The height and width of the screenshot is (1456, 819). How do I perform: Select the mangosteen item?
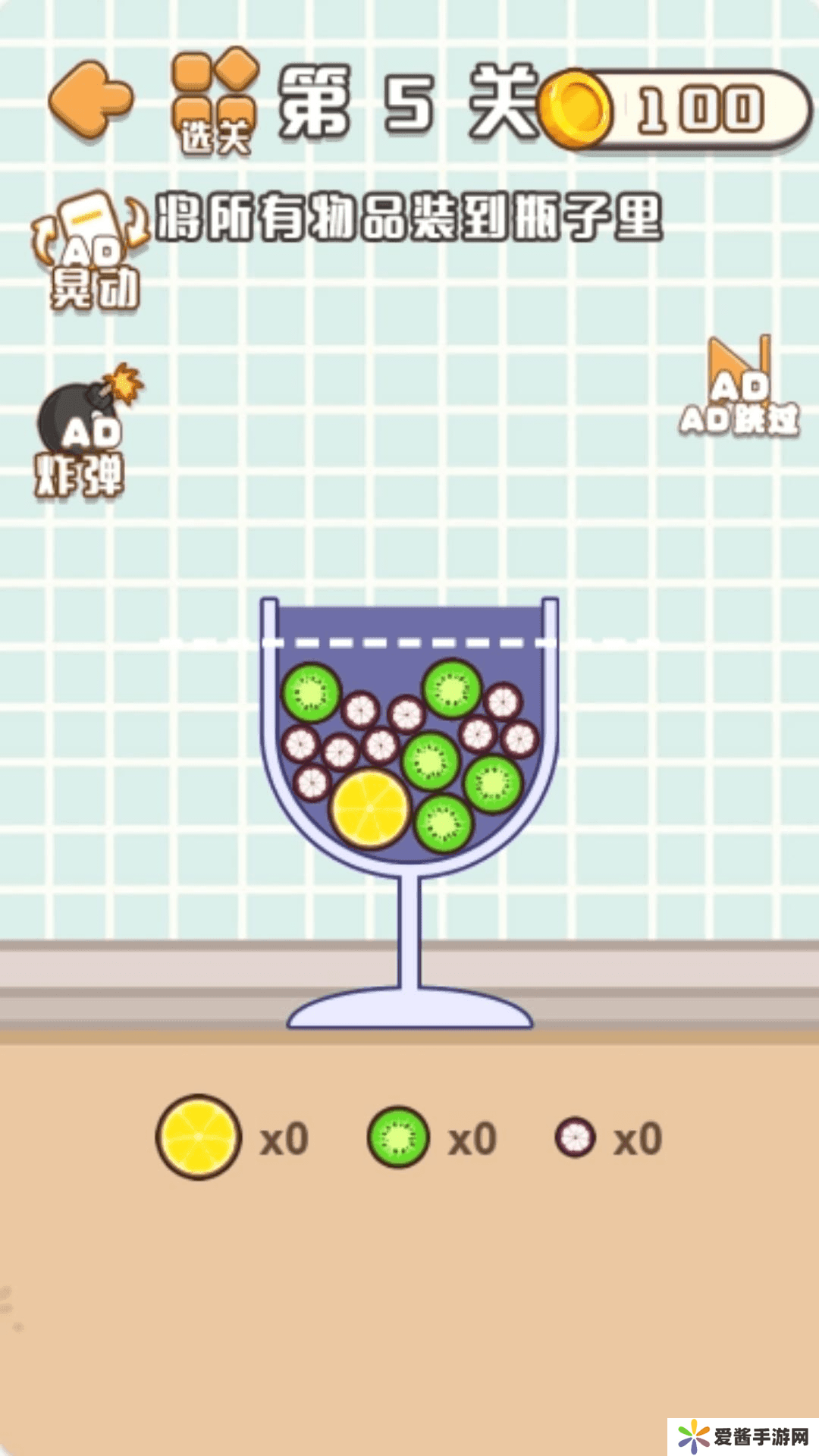(x=576, y=1137)
